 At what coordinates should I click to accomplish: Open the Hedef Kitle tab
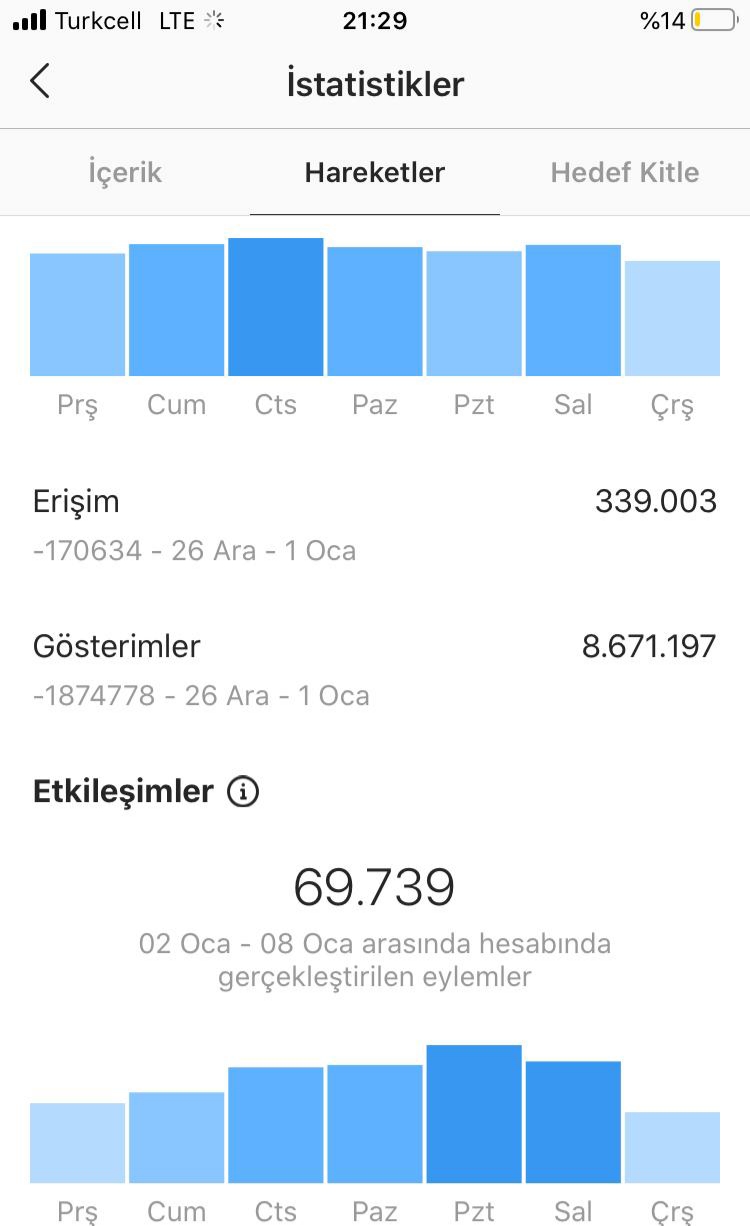[625, 172]
